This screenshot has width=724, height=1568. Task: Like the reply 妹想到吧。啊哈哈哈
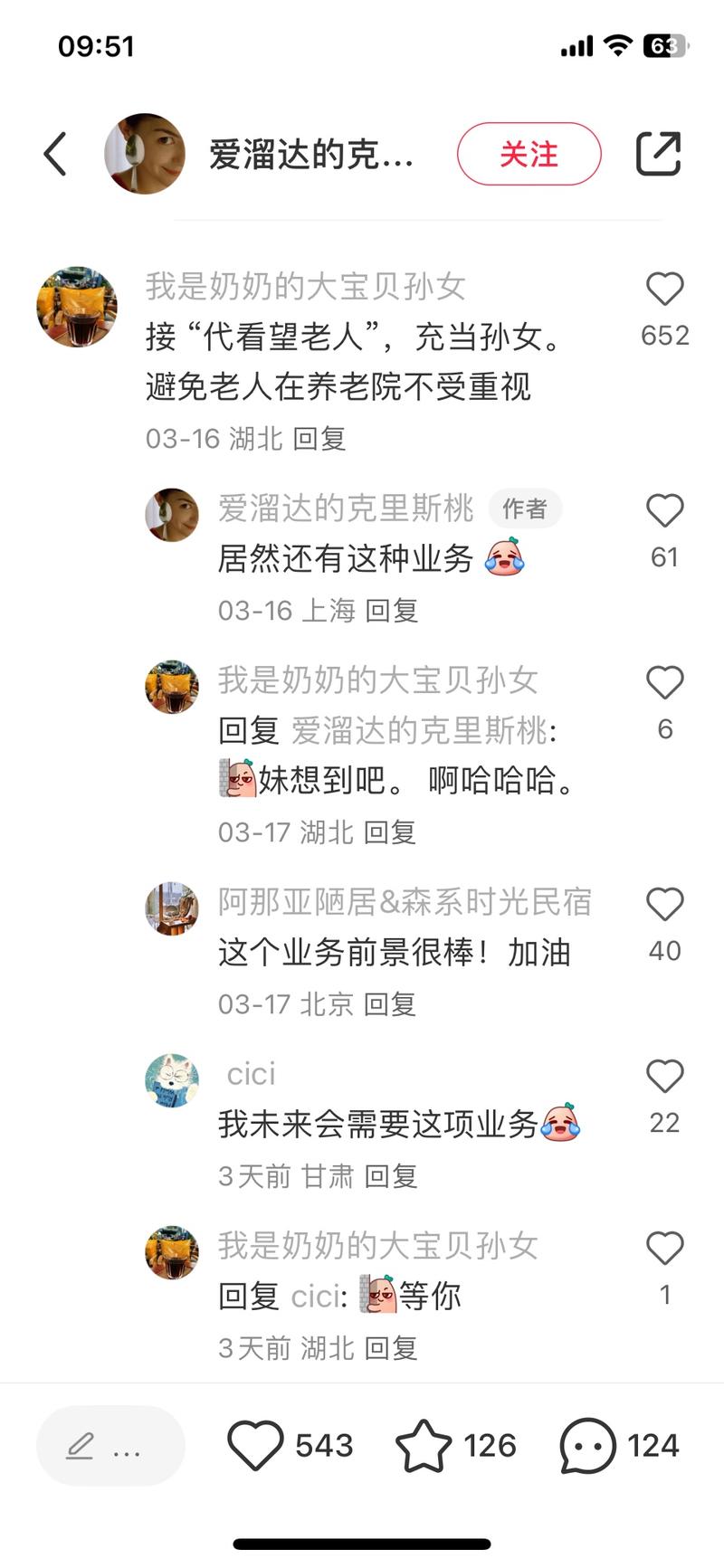pyautogui.click(x=664, y=683)
